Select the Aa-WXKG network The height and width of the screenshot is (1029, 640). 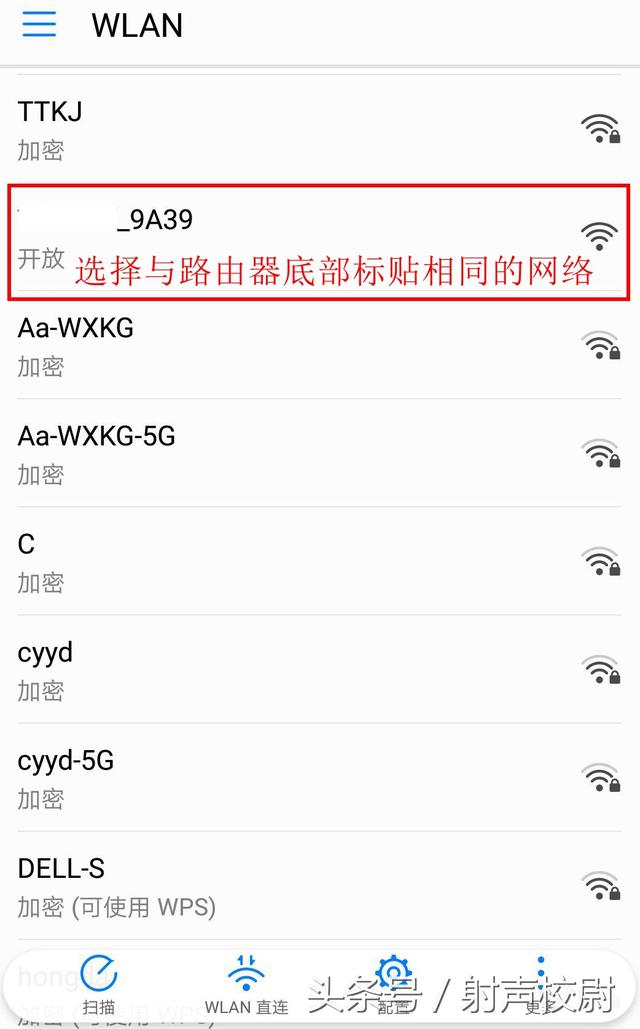click(300, 345)
